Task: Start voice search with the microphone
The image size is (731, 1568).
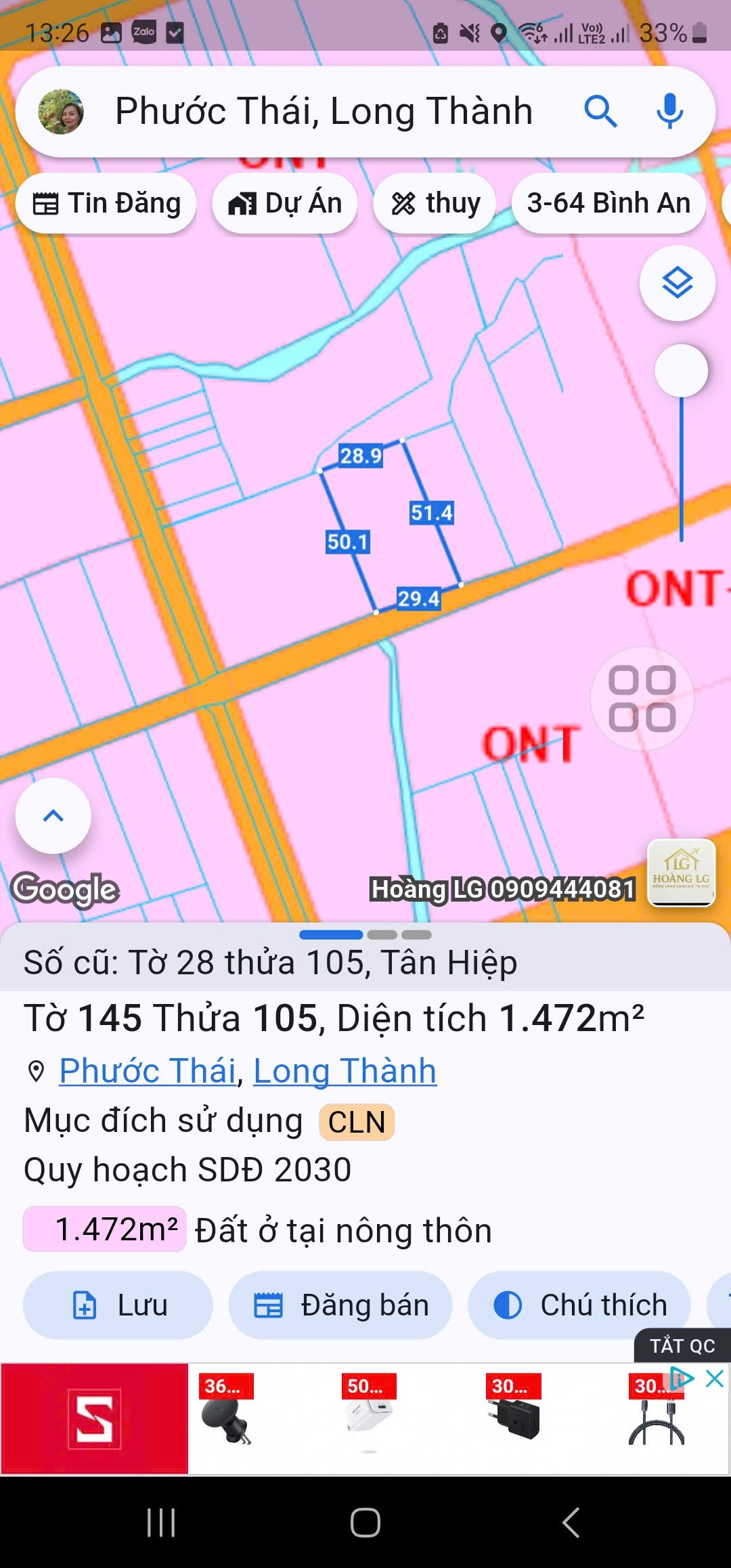Action: (x=669, y=112)
